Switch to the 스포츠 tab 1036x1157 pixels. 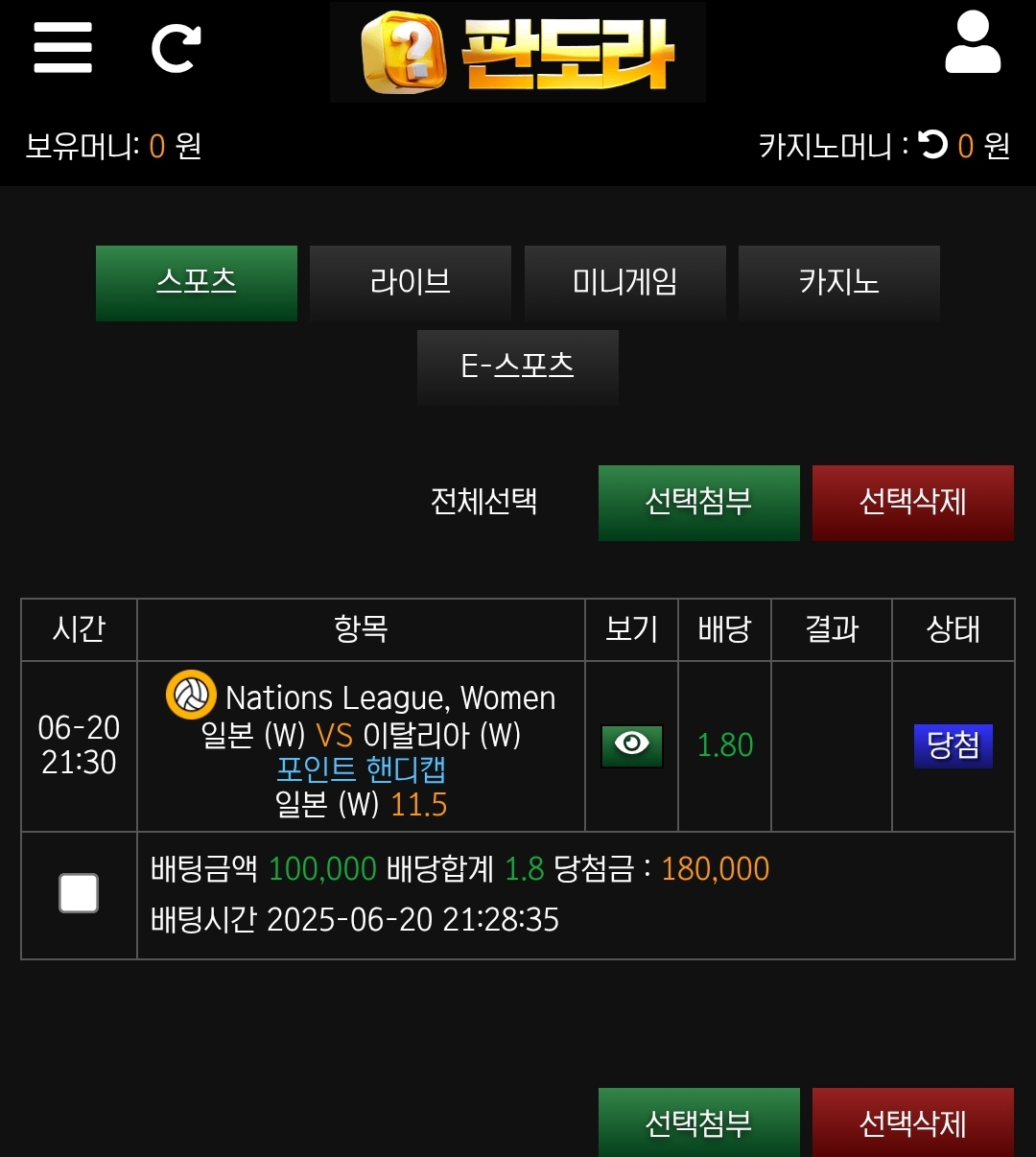point(197,283)
